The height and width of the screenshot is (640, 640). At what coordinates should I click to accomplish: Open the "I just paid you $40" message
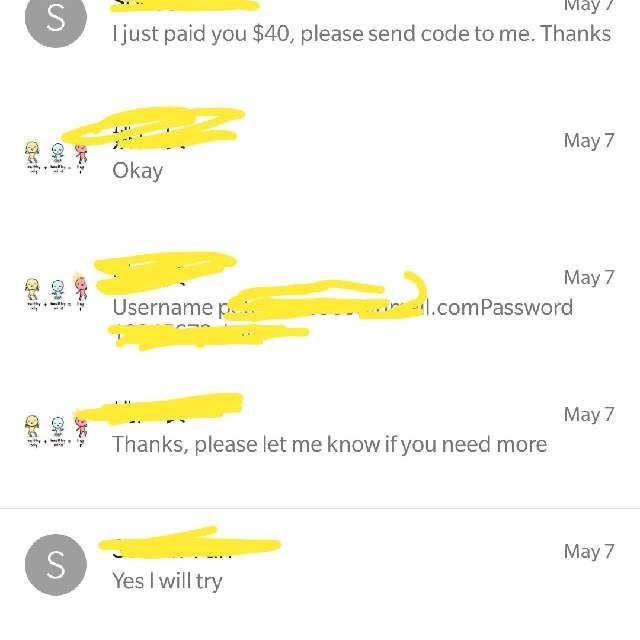click(360, 34)
